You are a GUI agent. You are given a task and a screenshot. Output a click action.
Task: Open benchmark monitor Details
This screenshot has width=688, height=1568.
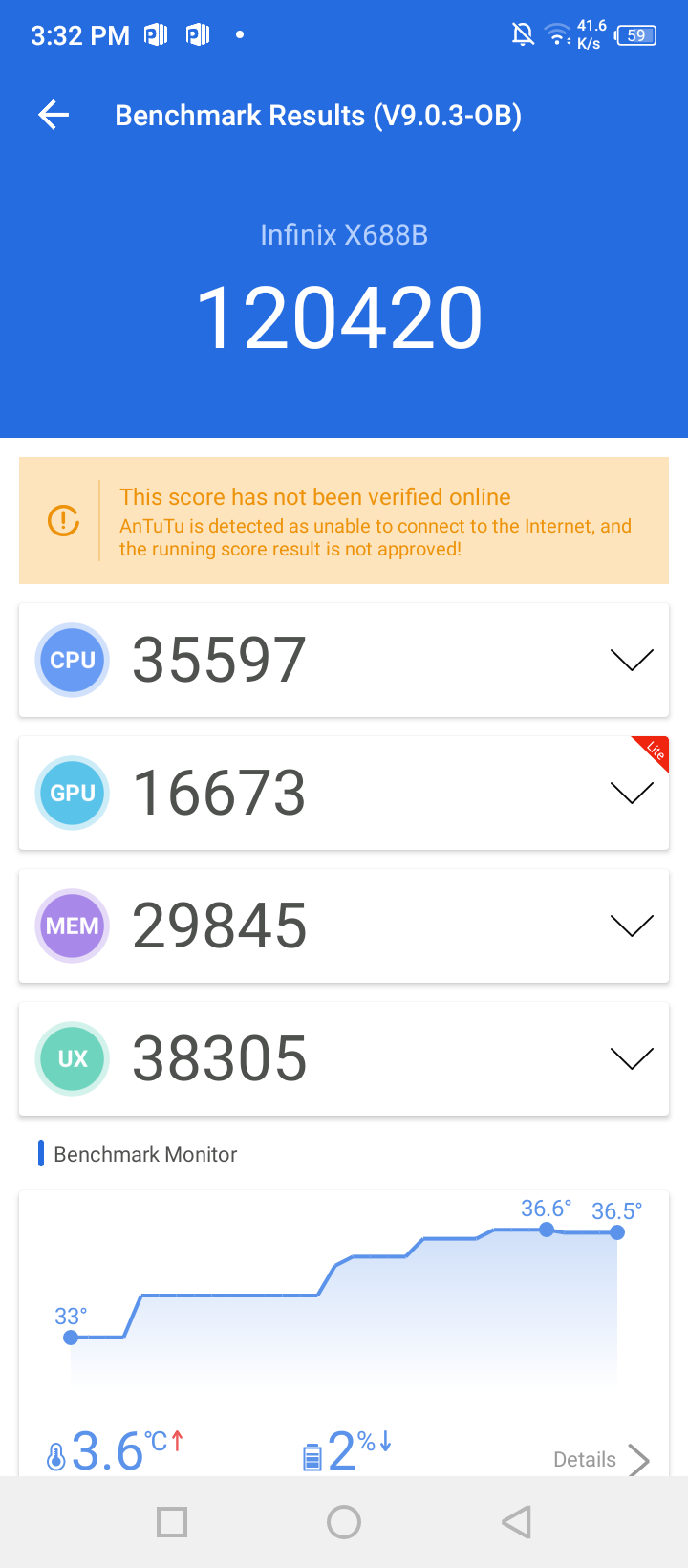602,1459
